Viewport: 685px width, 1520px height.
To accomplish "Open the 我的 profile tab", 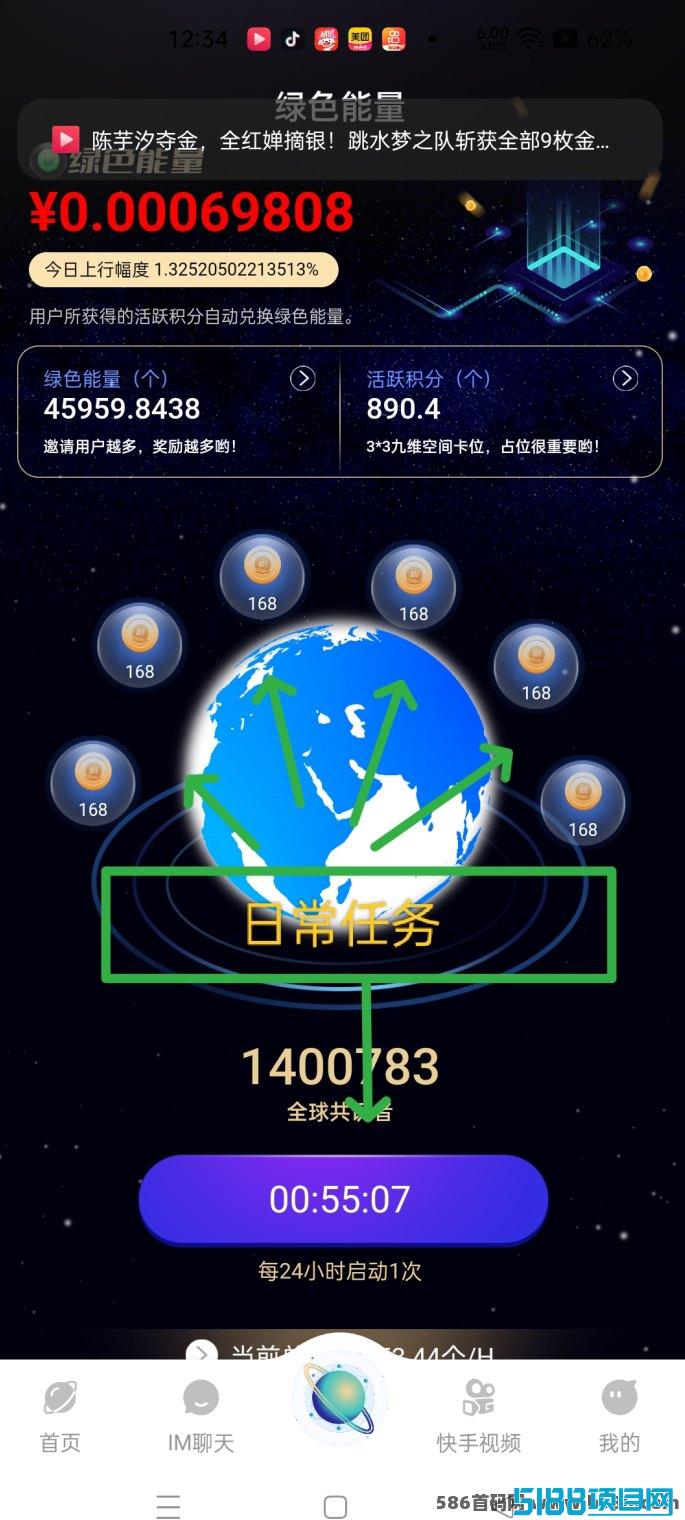I will (x=619, y=1417).
